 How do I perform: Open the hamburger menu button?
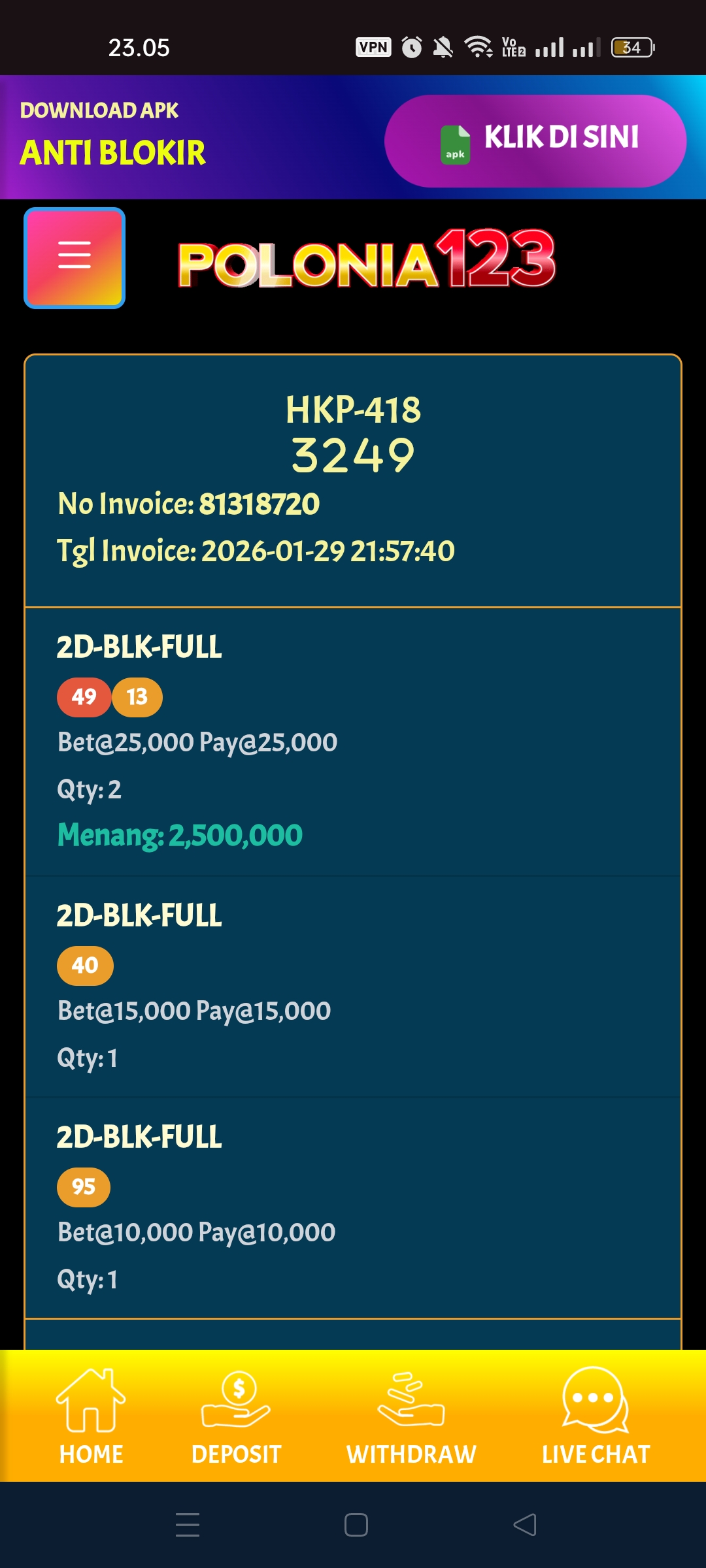click(75, 257)
